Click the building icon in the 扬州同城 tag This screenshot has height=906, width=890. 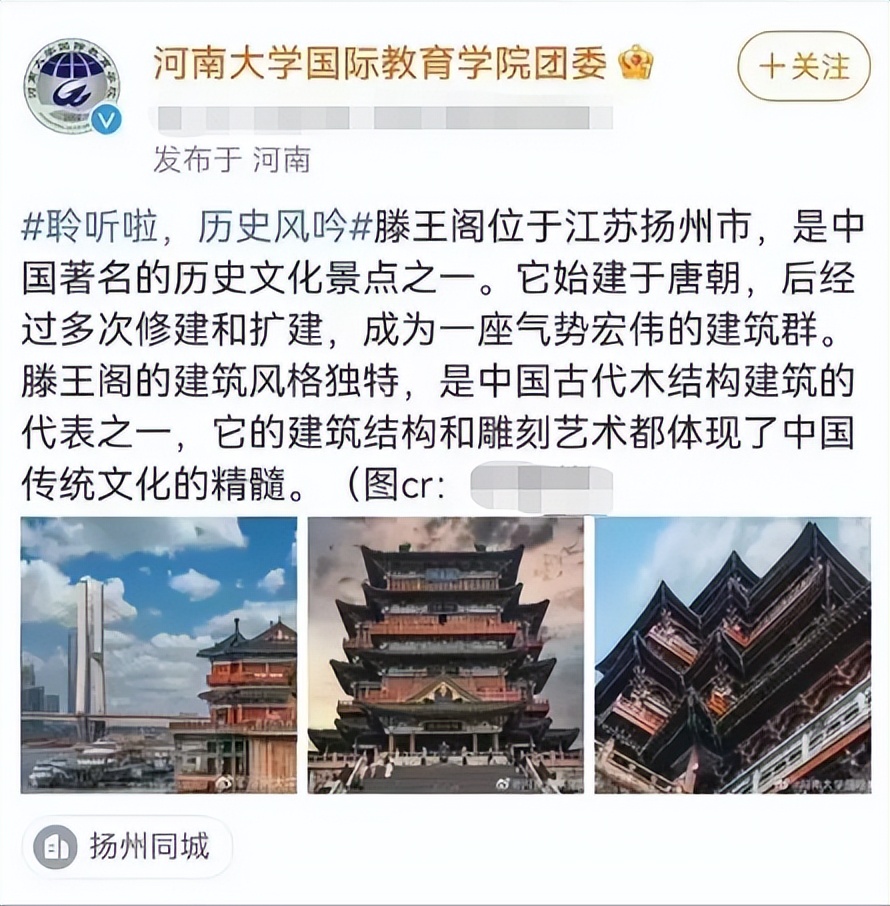click(x=57, y=847)
